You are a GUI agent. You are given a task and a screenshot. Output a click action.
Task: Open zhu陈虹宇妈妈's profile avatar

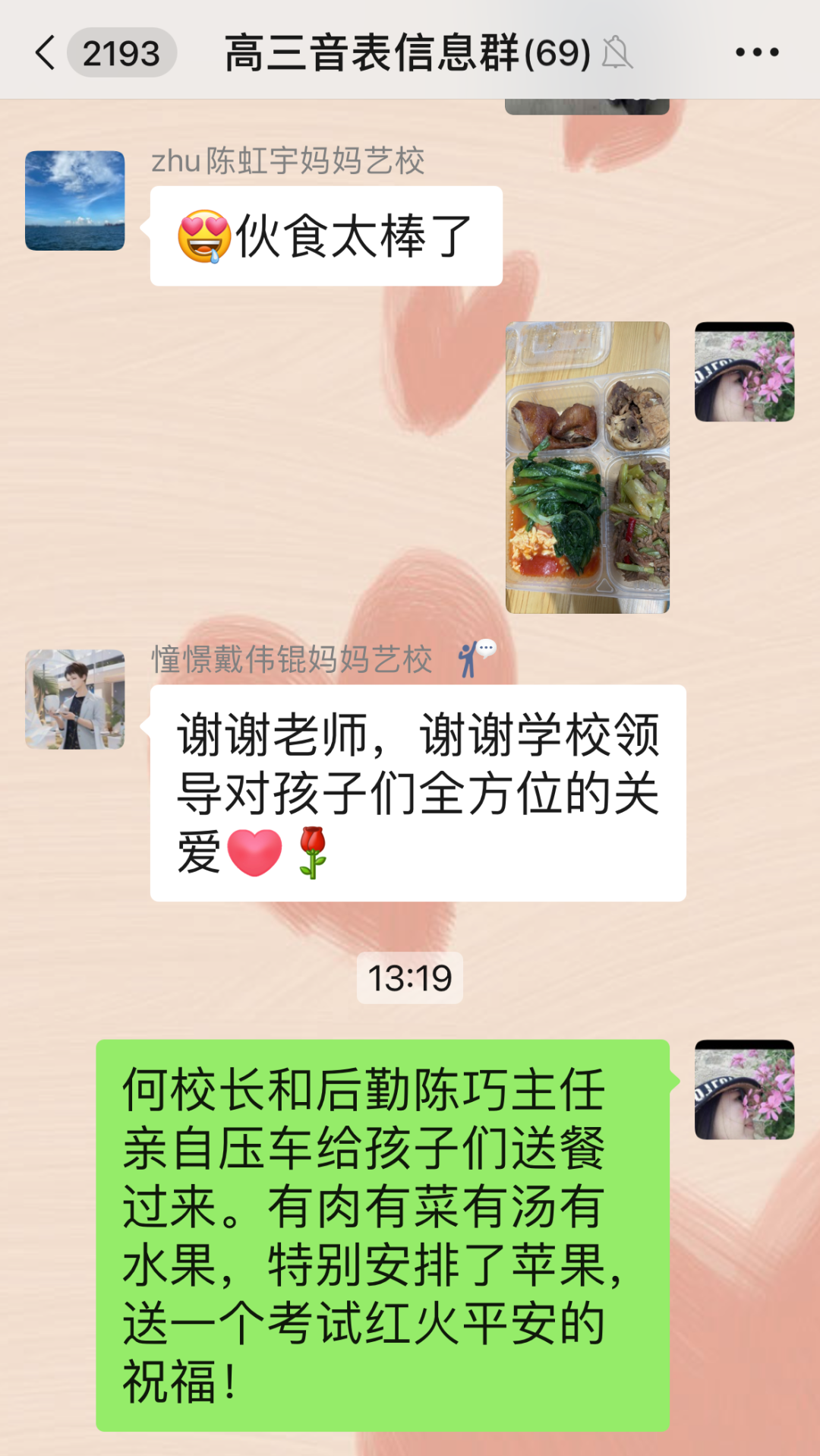pyautogui.click(x=75, y=201)
